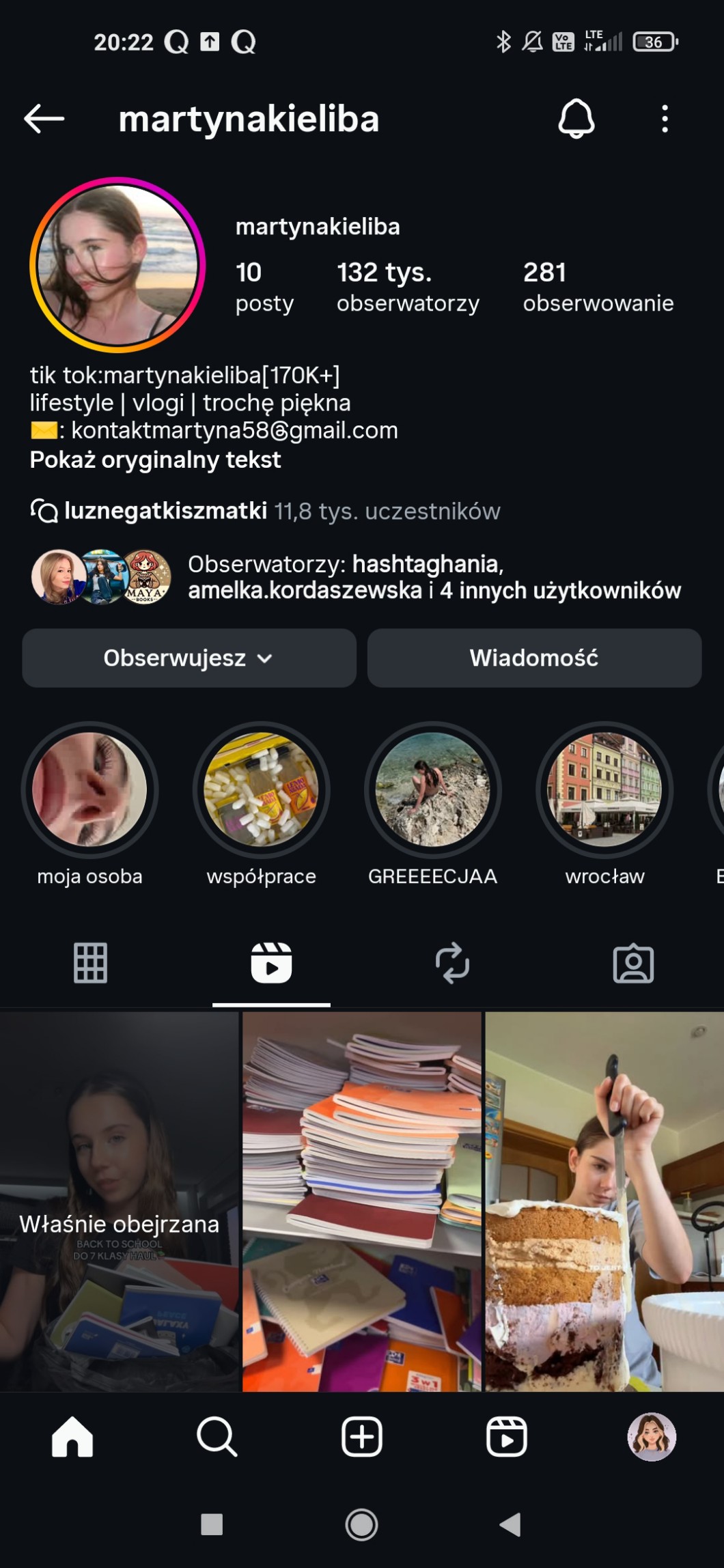The width and height of the screenshot is (724, 1568).
Task: Open the wrocław highlight
Action: click(x=604, y=790)
